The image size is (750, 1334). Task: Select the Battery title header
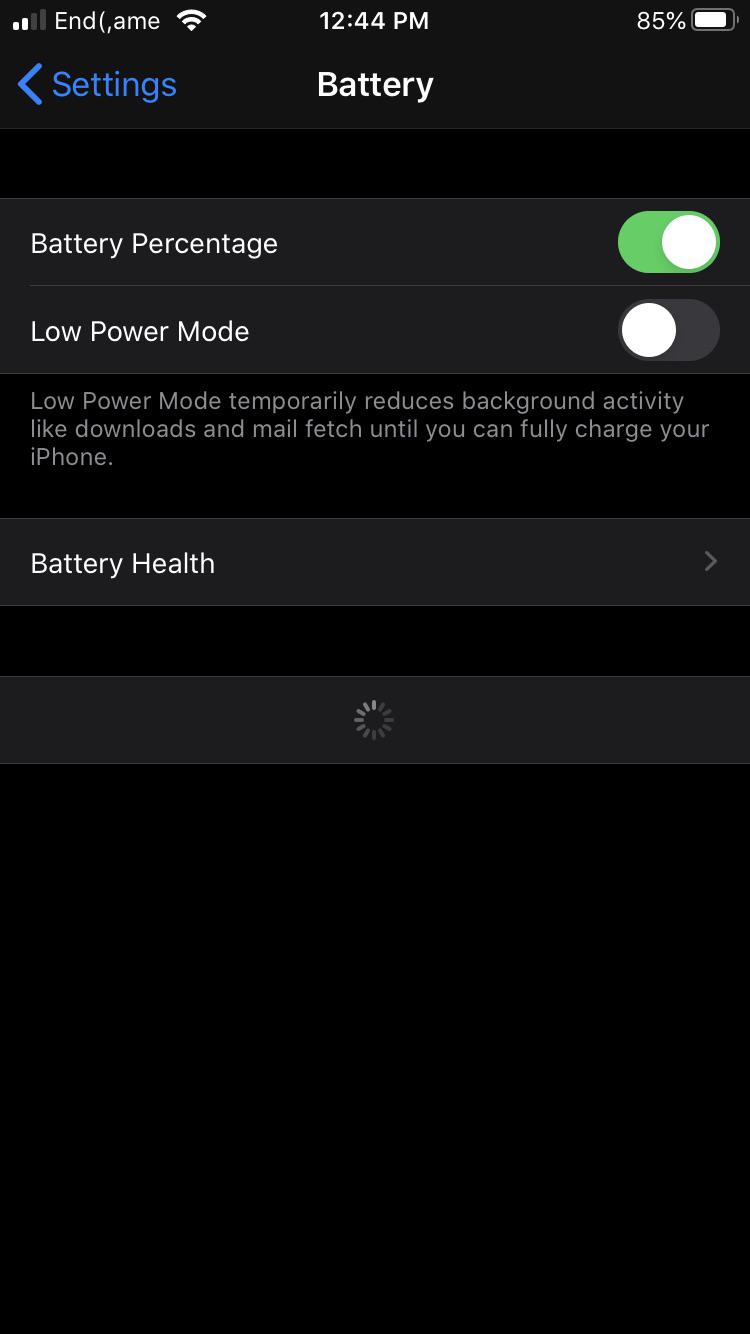tap(374, 84)
